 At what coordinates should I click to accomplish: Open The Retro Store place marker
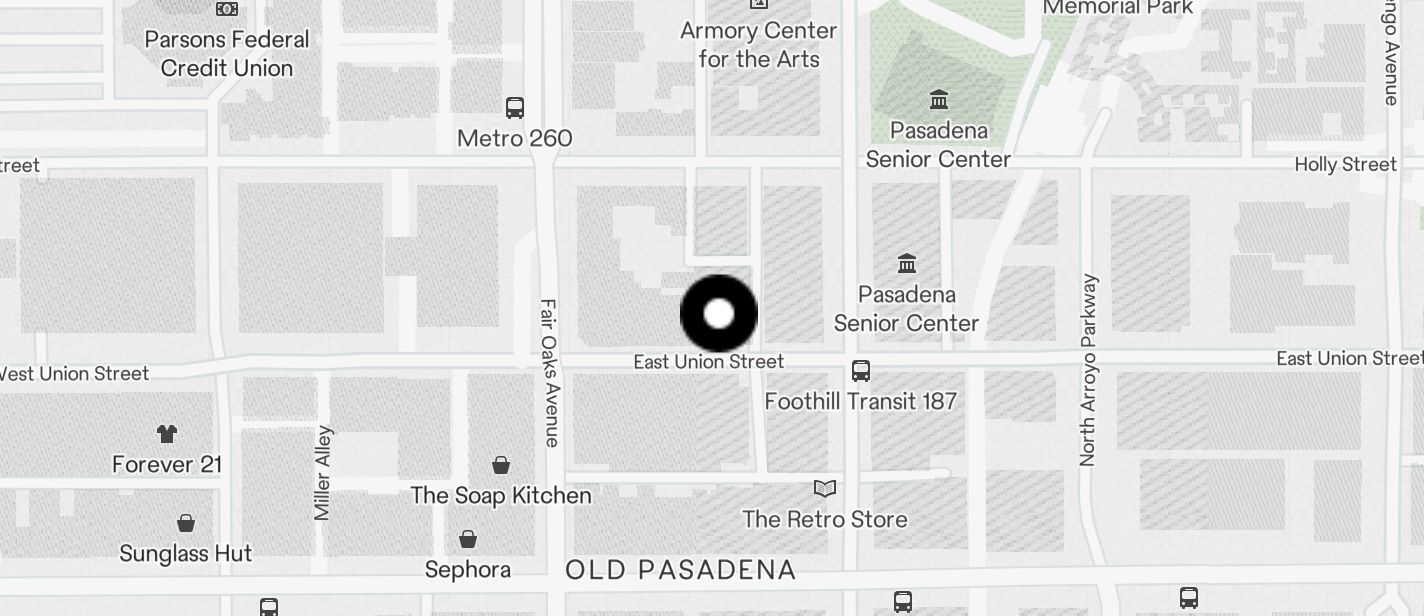[x=825, y=489]
